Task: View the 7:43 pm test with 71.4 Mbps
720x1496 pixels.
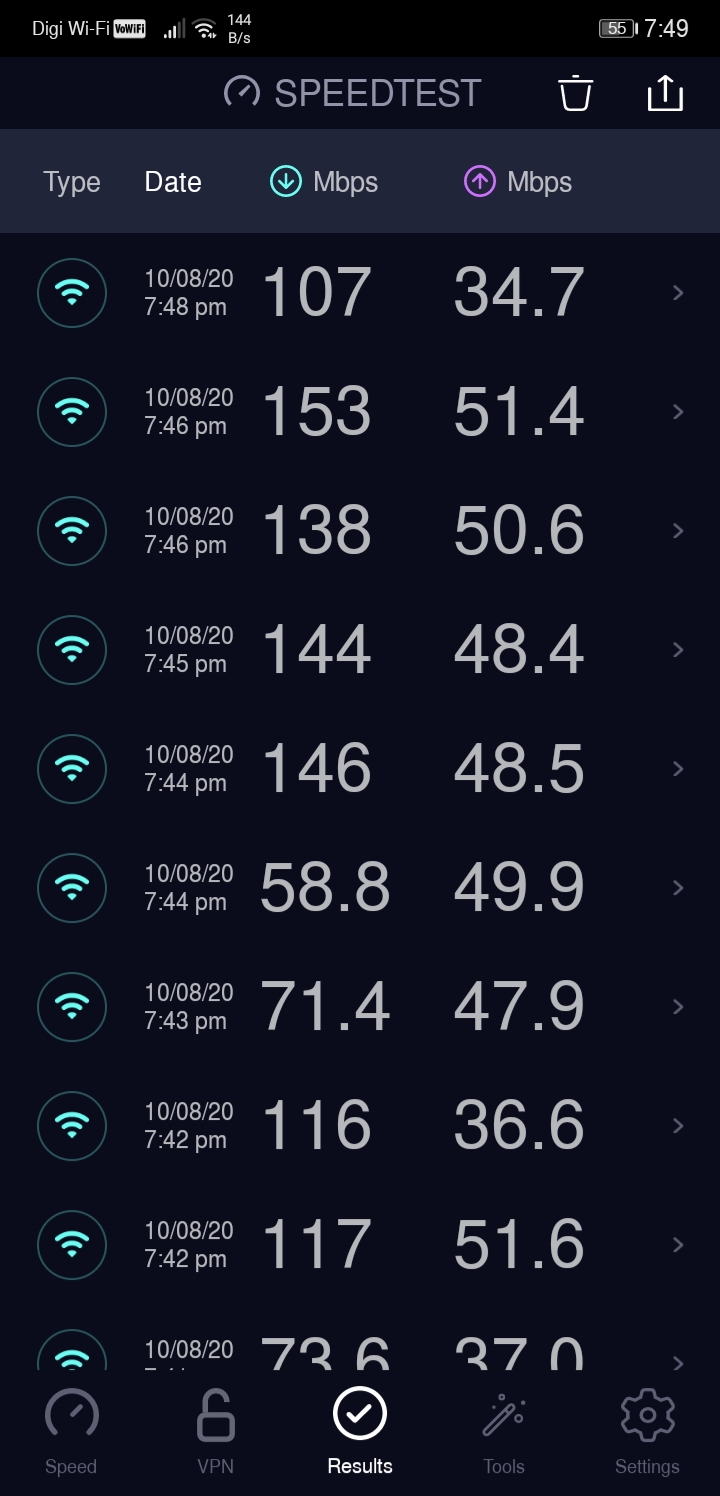Action: point(360,1007)
